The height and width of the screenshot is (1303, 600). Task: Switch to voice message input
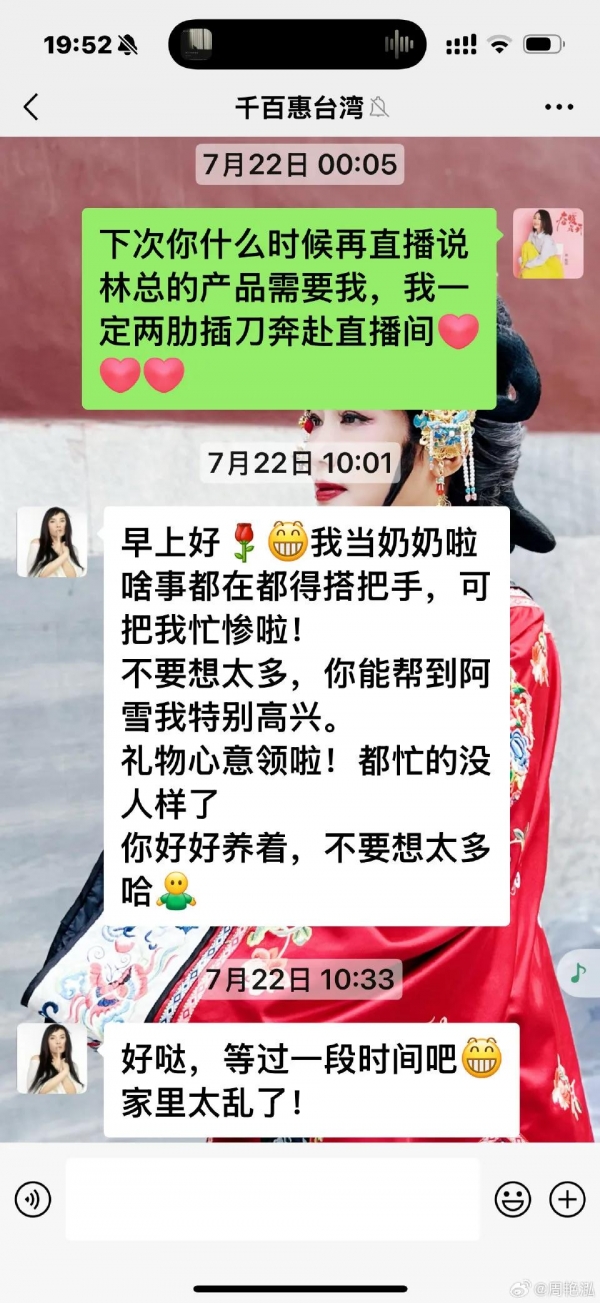33,1198
